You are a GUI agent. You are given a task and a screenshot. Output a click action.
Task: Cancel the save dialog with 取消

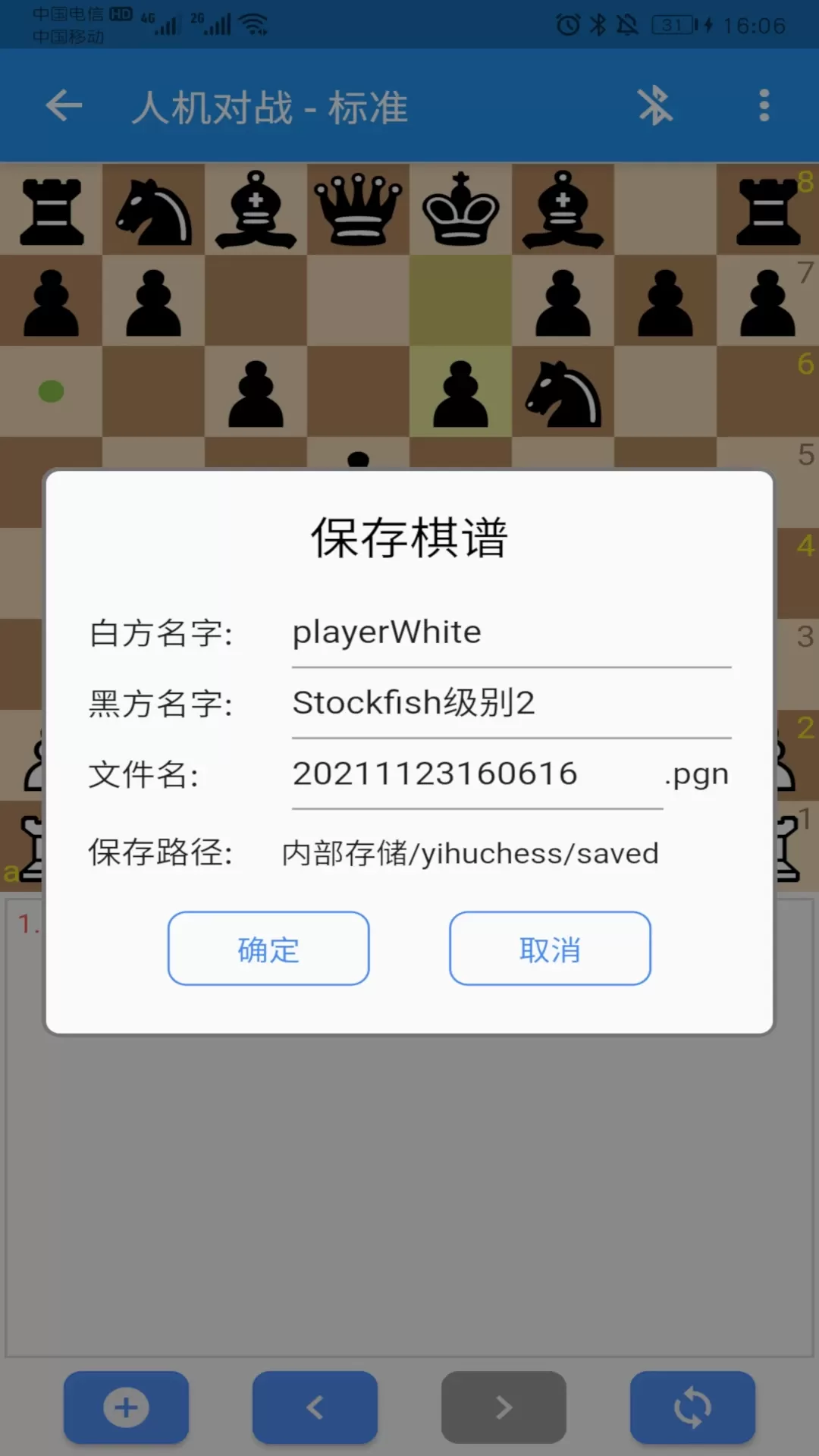550,949
